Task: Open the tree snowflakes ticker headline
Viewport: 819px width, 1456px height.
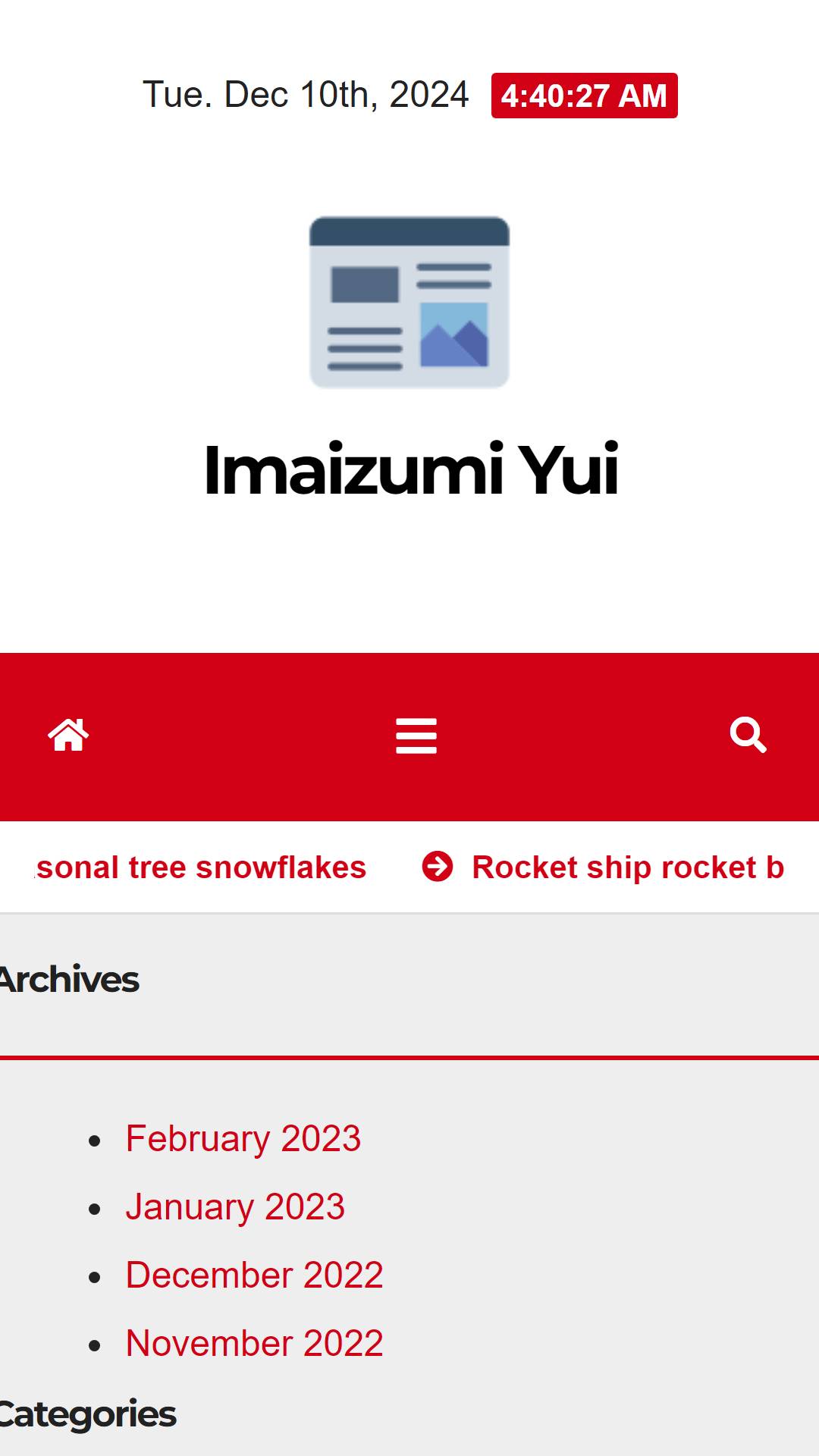Action: 201,867
